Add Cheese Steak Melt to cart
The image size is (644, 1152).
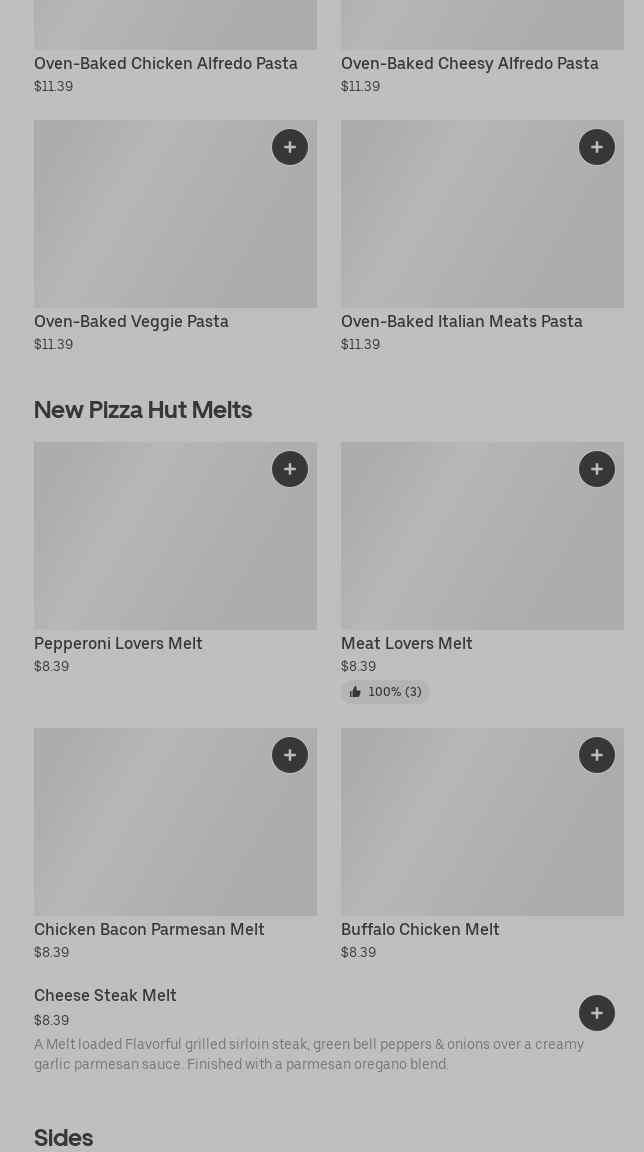click(597, 1013)
